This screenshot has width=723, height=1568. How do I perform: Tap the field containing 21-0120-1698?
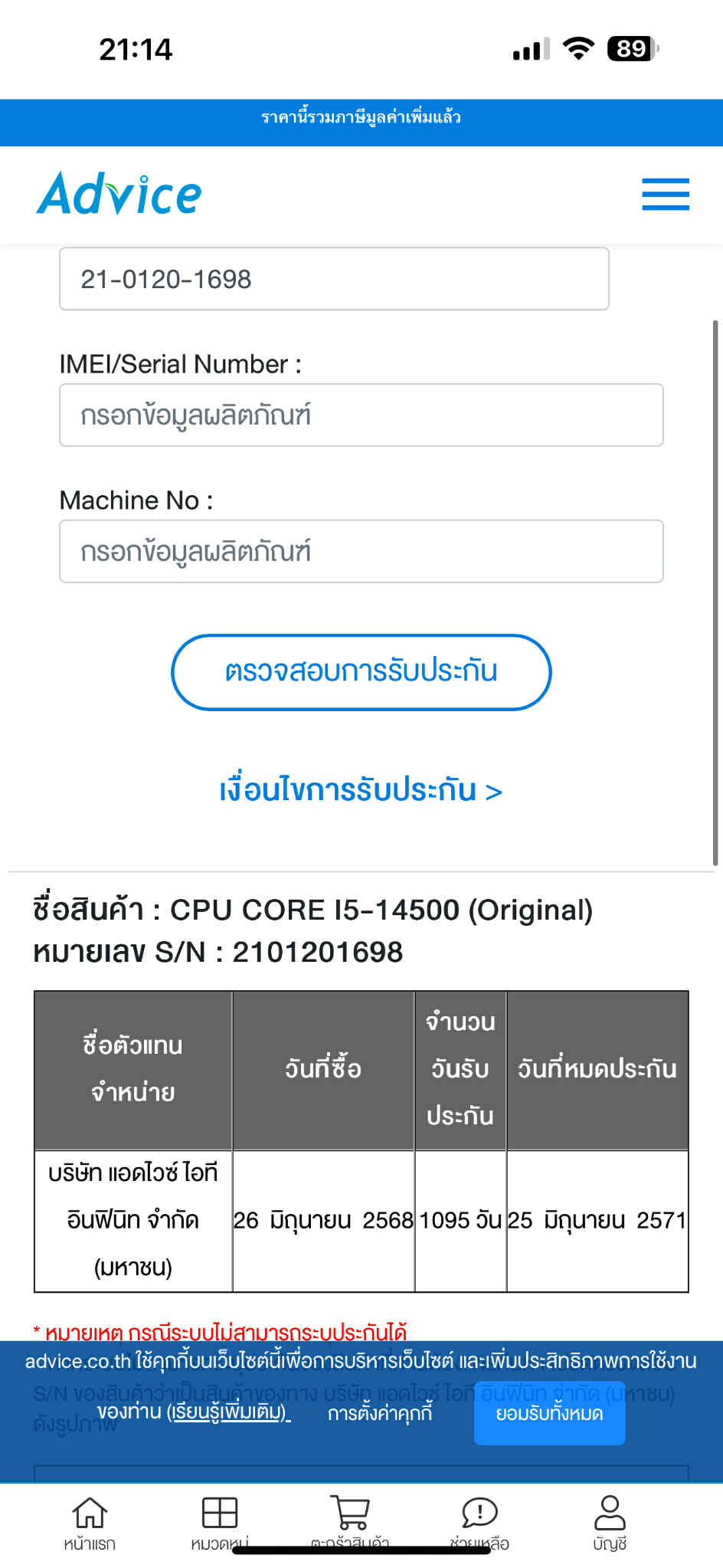tap(334, 279)
